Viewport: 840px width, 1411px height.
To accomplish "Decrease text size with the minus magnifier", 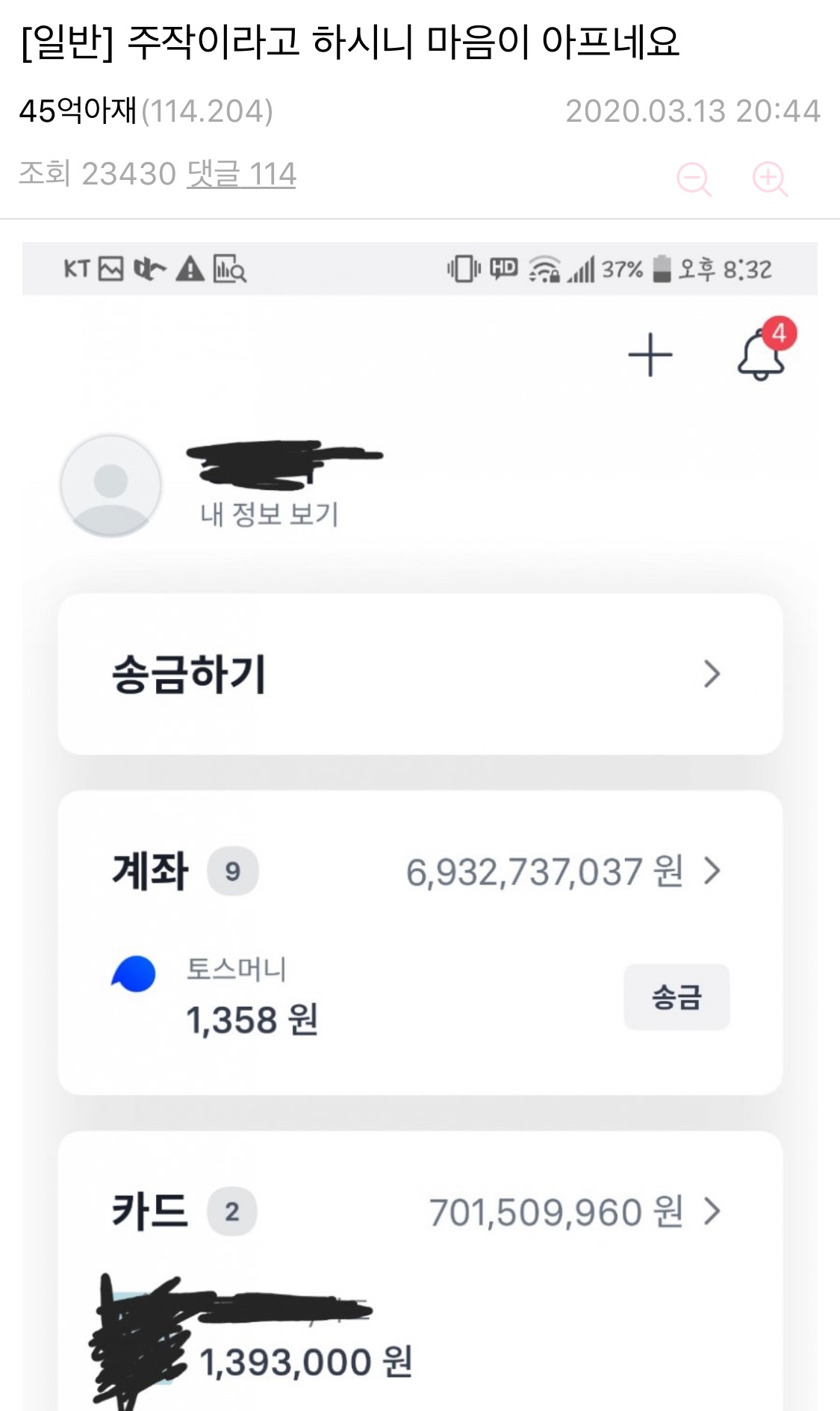I will (x=694, y=179).
